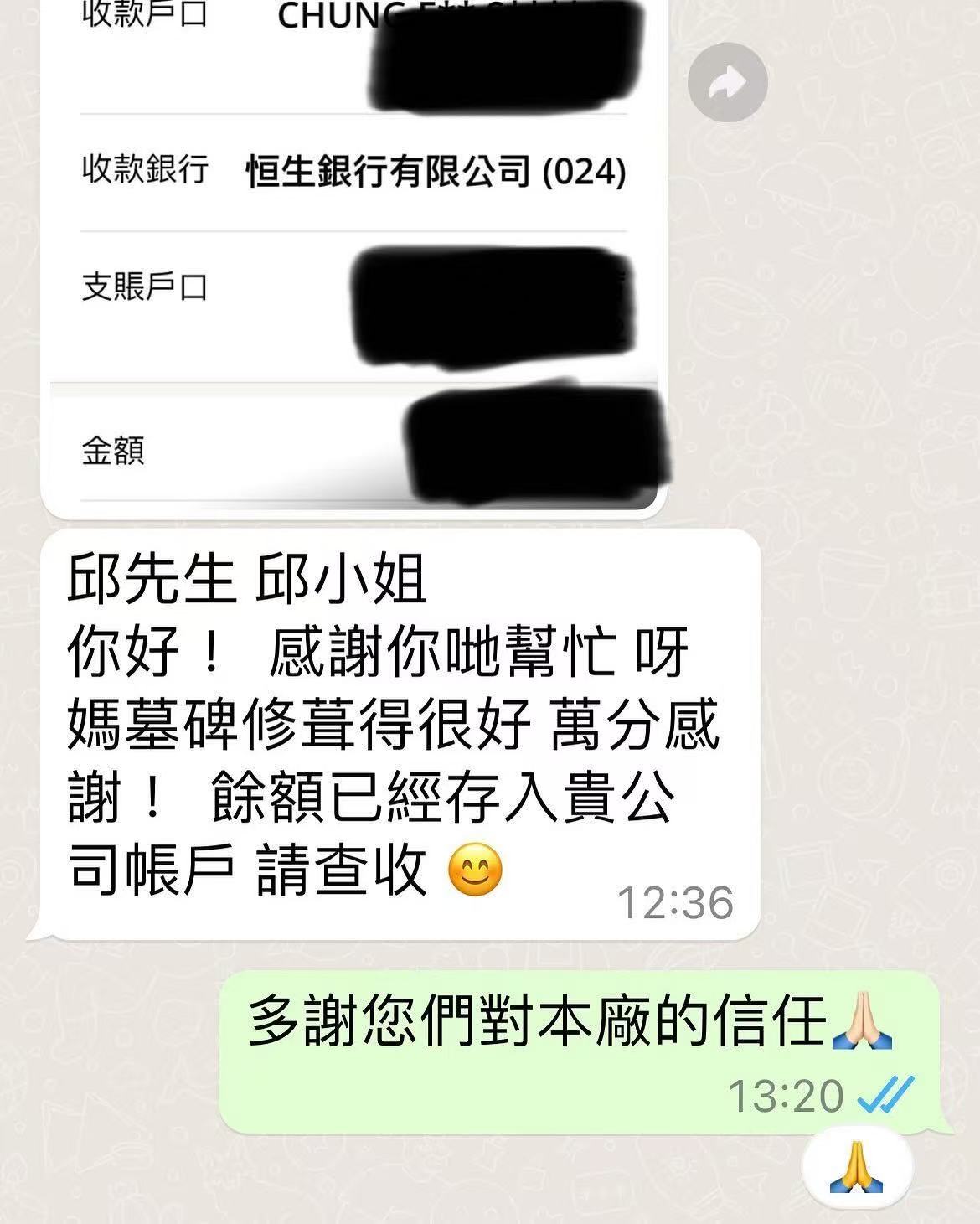Forward the bank transfer image
Image resolution: width=980 pixels, height=1224 pixels.
(x=727, y=82)
